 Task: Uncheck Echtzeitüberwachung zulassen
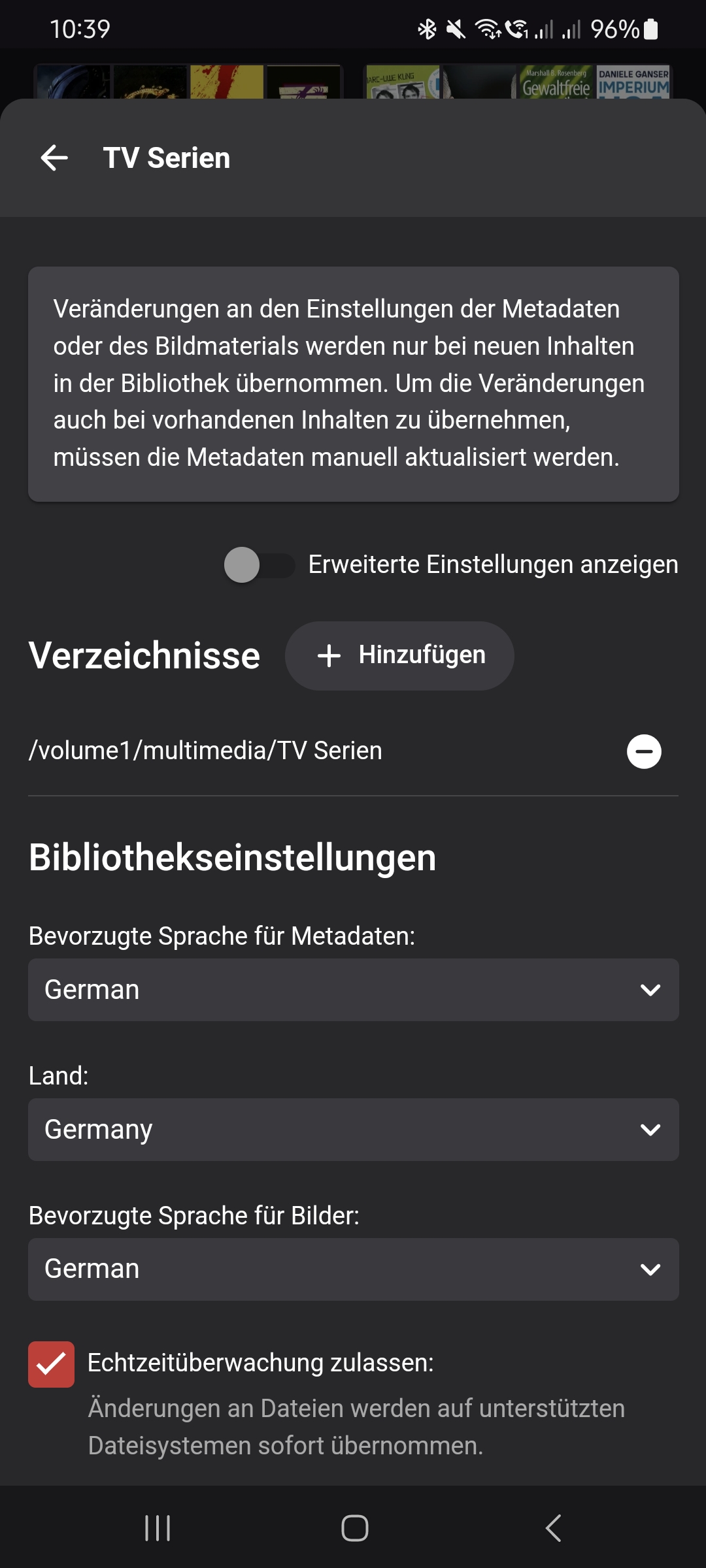click(x=51, y=1364)
